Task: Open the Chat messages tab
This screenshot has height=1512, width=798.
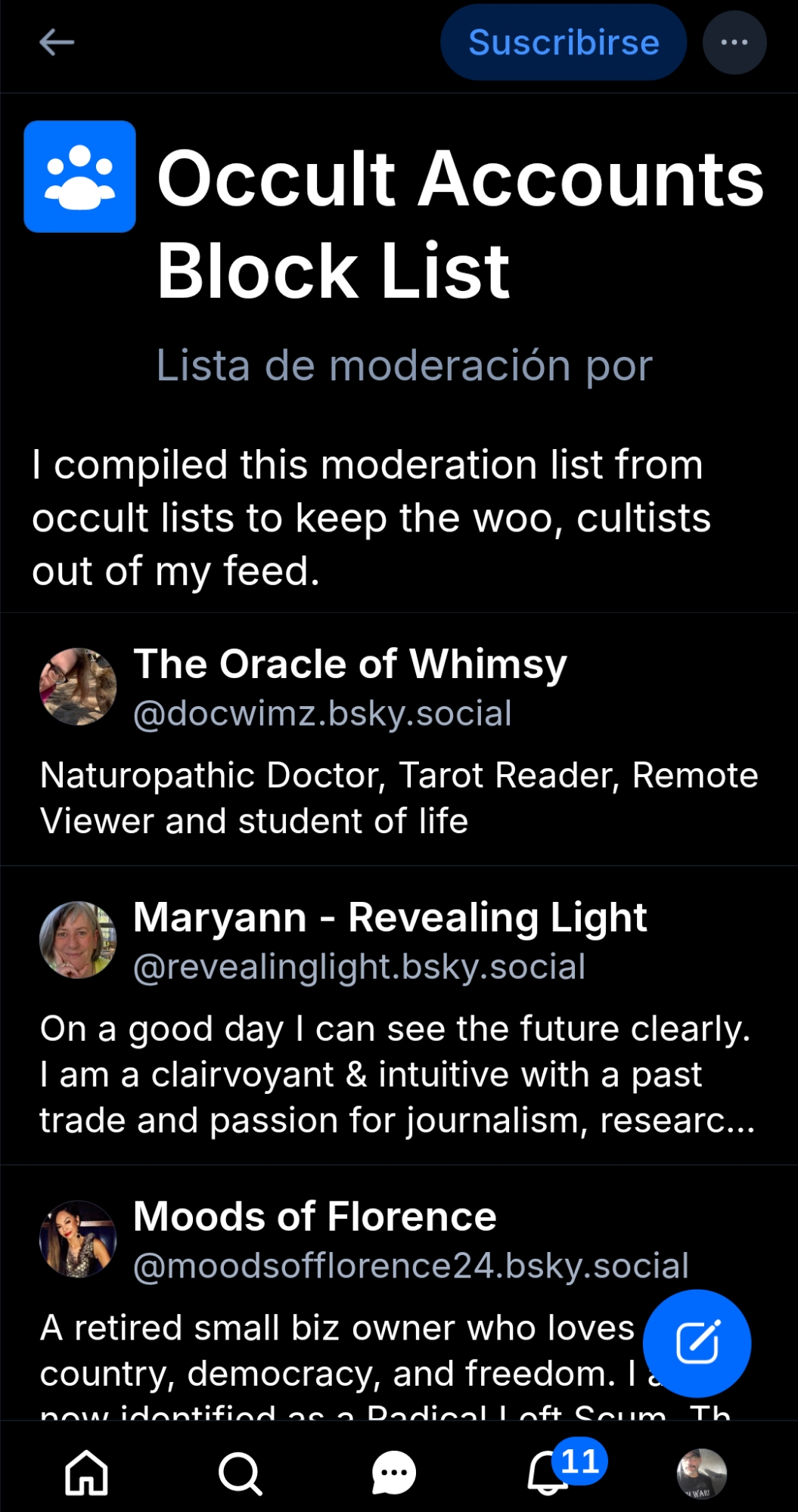Action: (x=394, y=1473)
